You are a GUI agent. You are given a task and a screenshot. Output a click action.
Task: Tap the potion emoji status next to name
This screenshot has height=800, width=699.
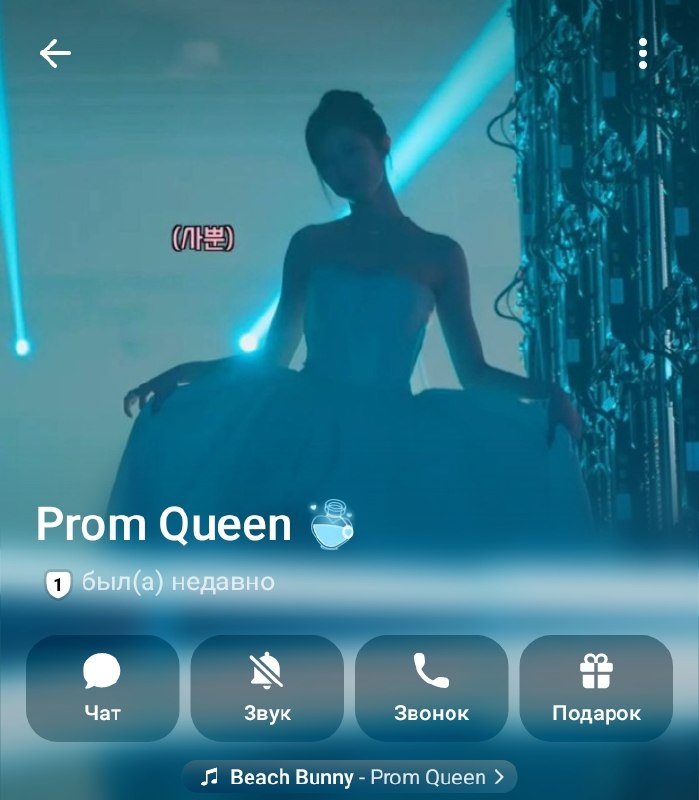pos(332,524)
